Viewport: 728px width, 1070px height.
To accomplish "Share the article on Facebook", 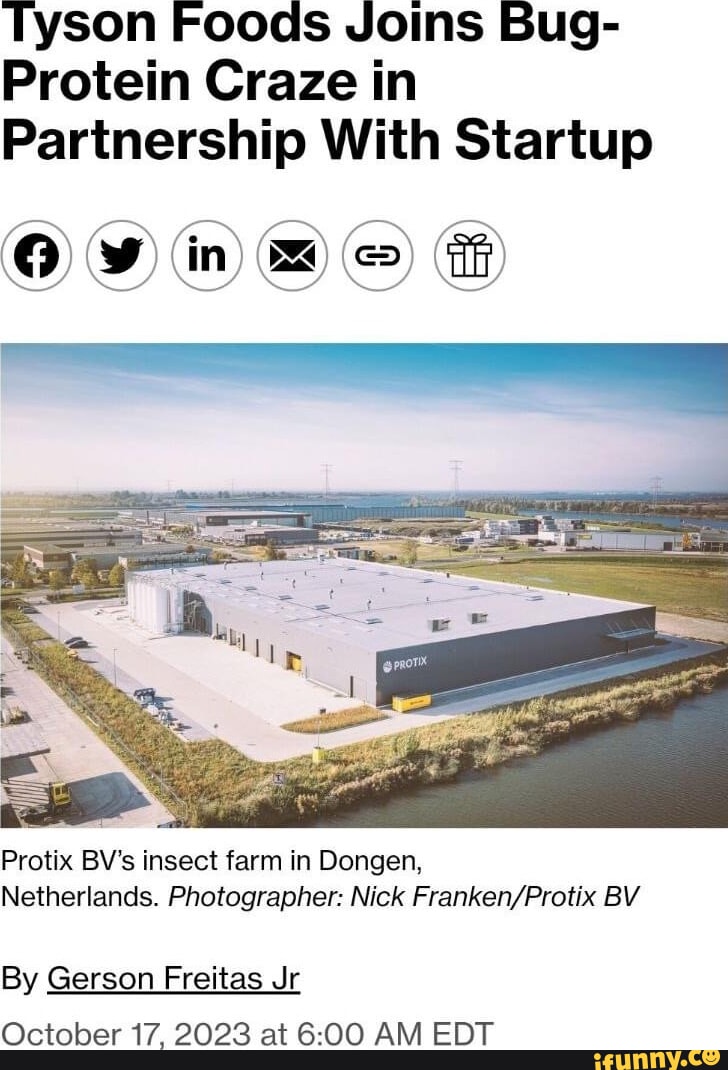I will (x=38, y=256).
